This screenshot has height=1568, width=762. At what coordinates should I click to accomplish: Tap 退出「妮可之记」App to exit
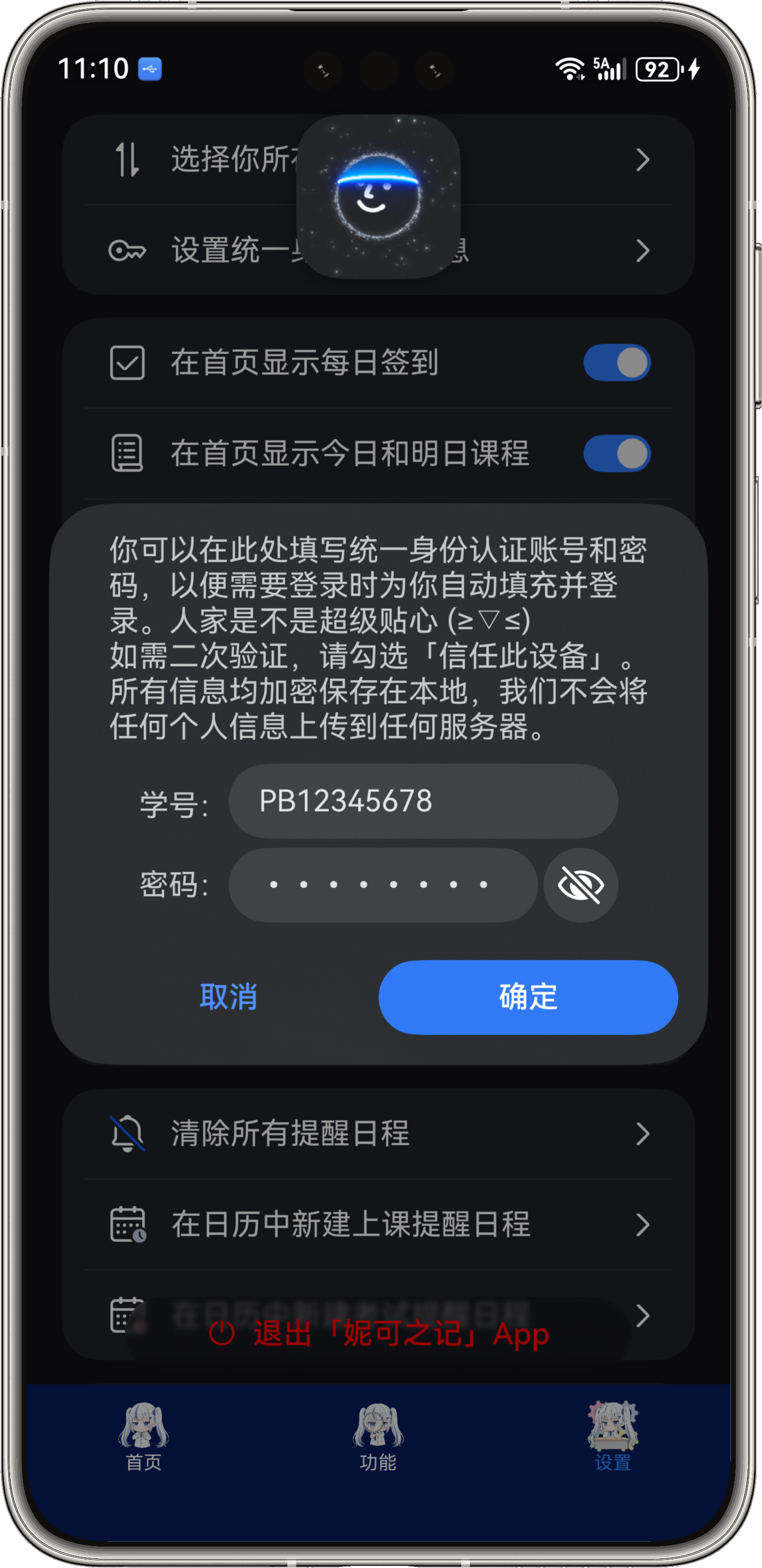[x=378, y=1334]
